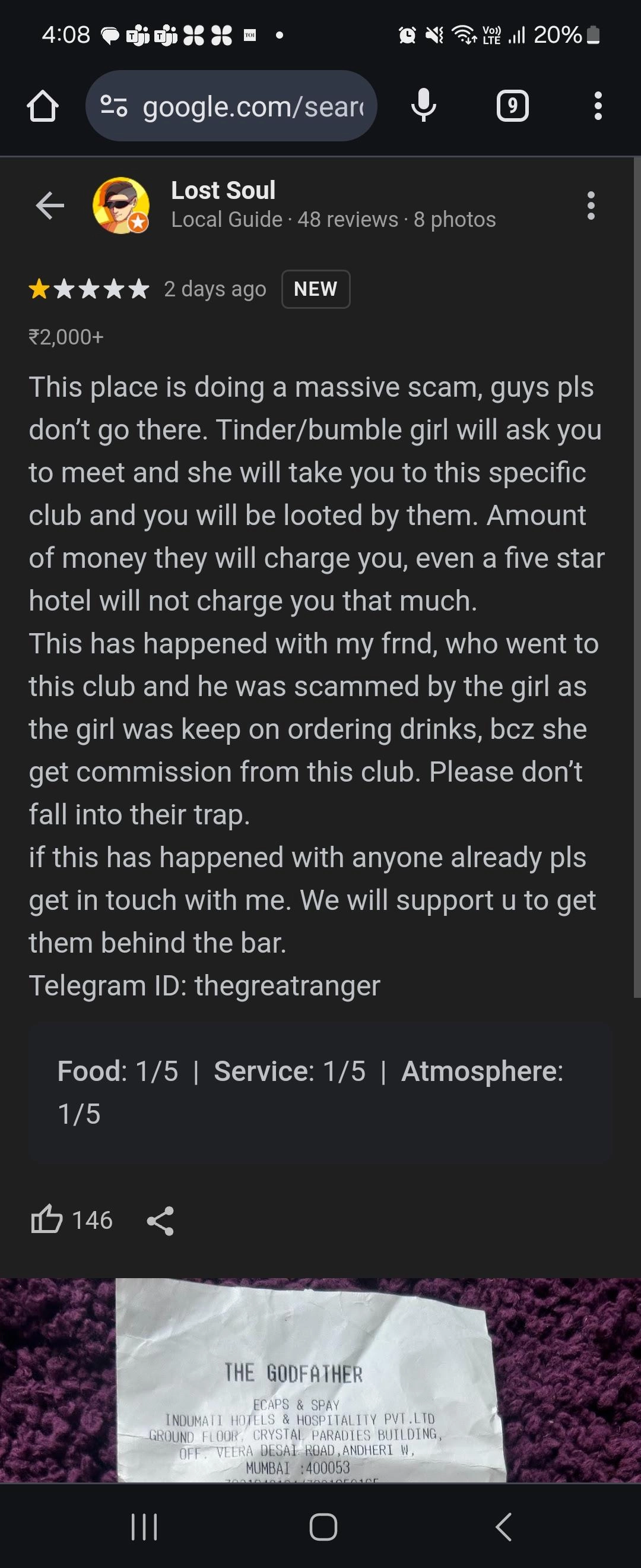
Task: Like the review with 146 likes
Action: point(47,1220)
